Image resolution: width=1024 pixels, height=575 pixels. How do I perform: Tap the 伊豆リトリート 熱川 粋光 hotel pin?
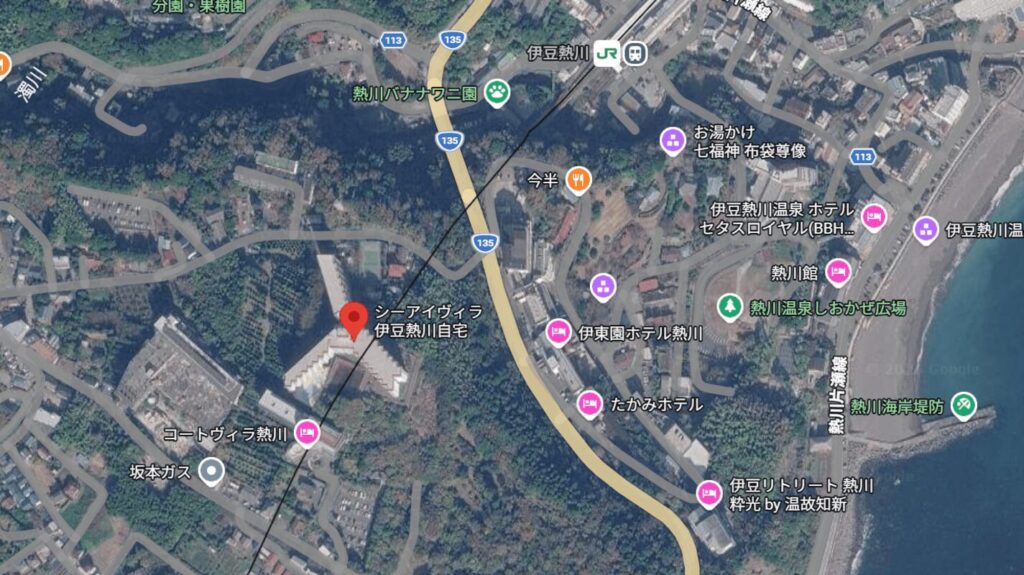click(x=709, y=493)
